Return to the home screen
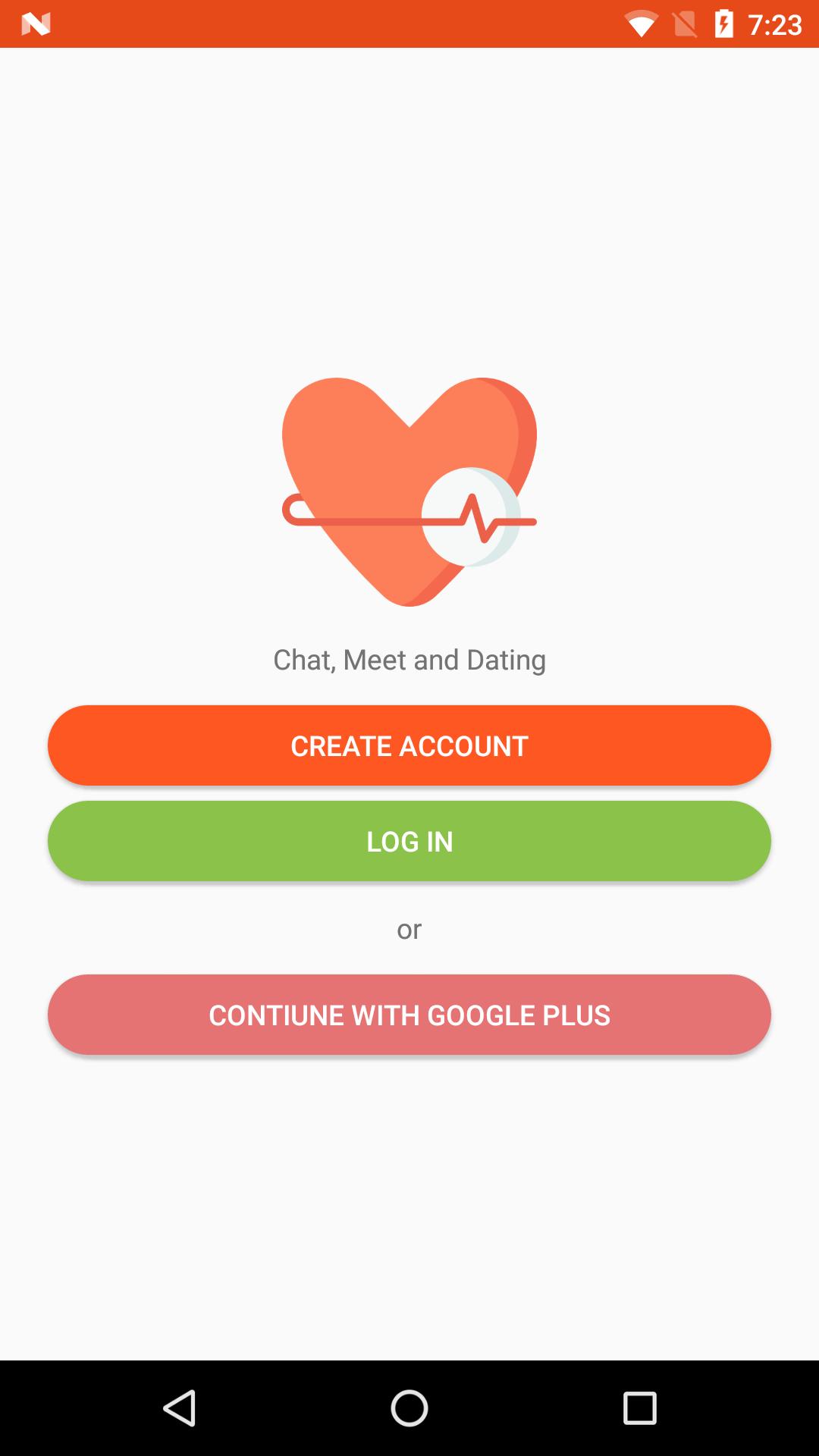This screenshot has height=1456, width=819. [409, 1408]
